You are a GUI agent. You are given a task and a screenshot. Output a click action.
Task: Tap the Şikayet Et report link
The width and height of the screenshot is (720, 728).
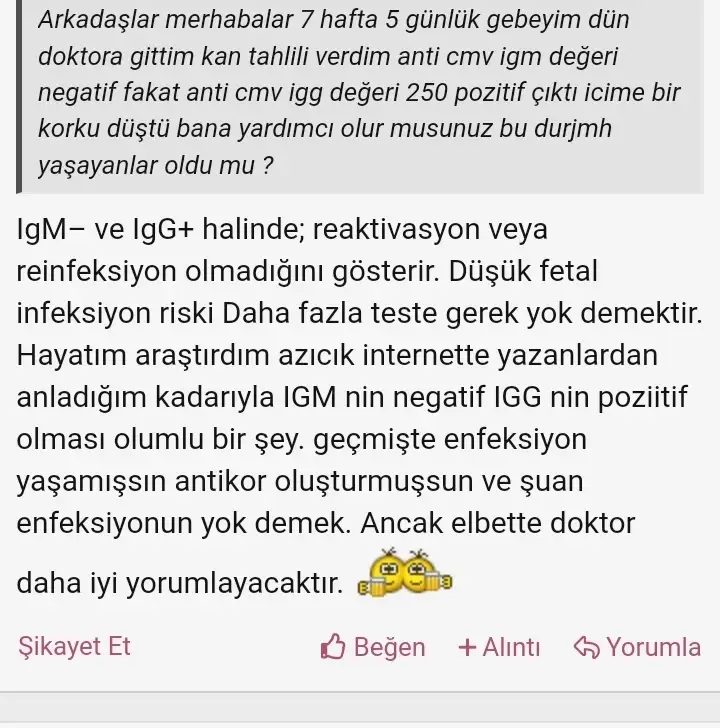[75, 647]
